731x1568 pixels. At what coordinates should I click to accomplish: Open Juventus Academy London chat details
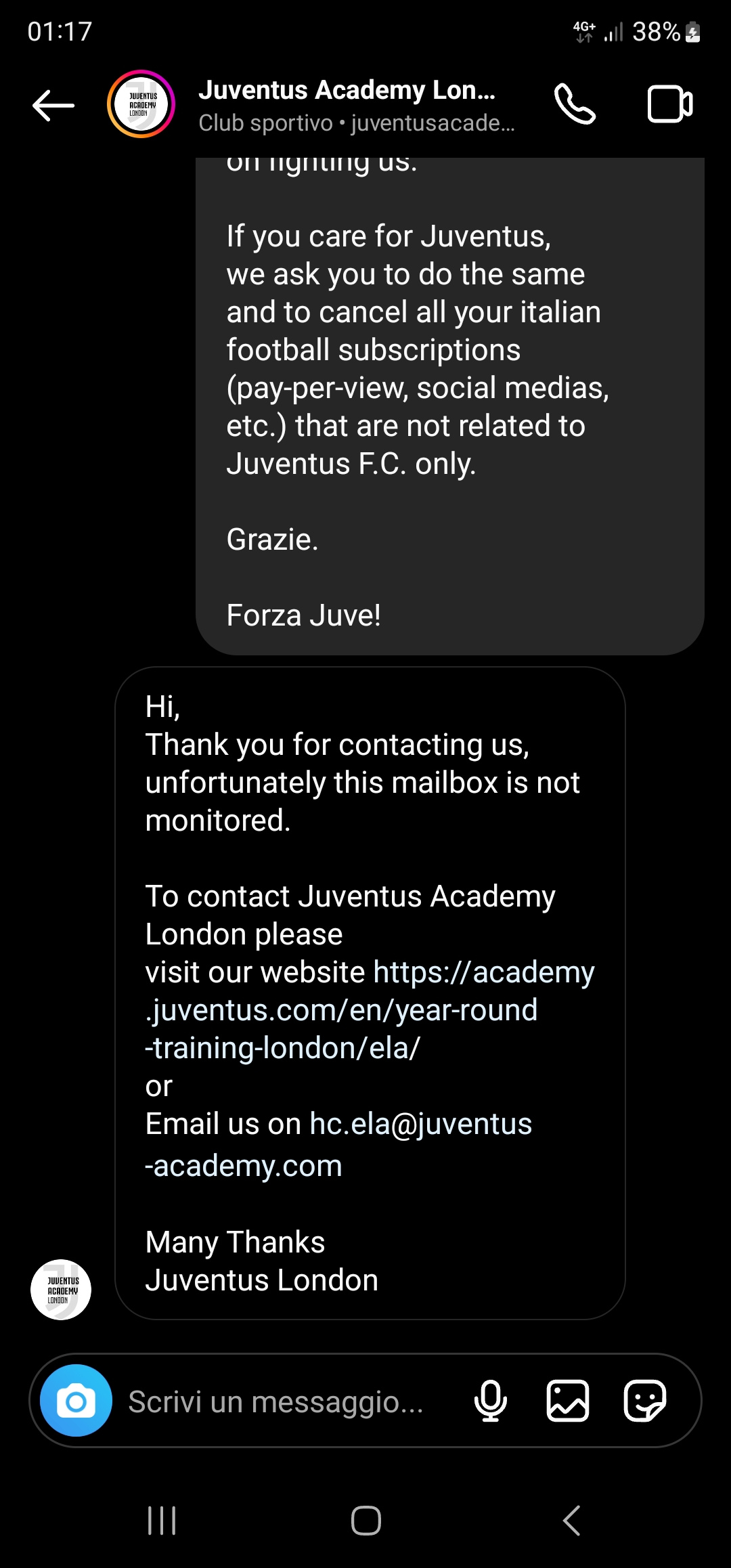(x=356, y=105)
